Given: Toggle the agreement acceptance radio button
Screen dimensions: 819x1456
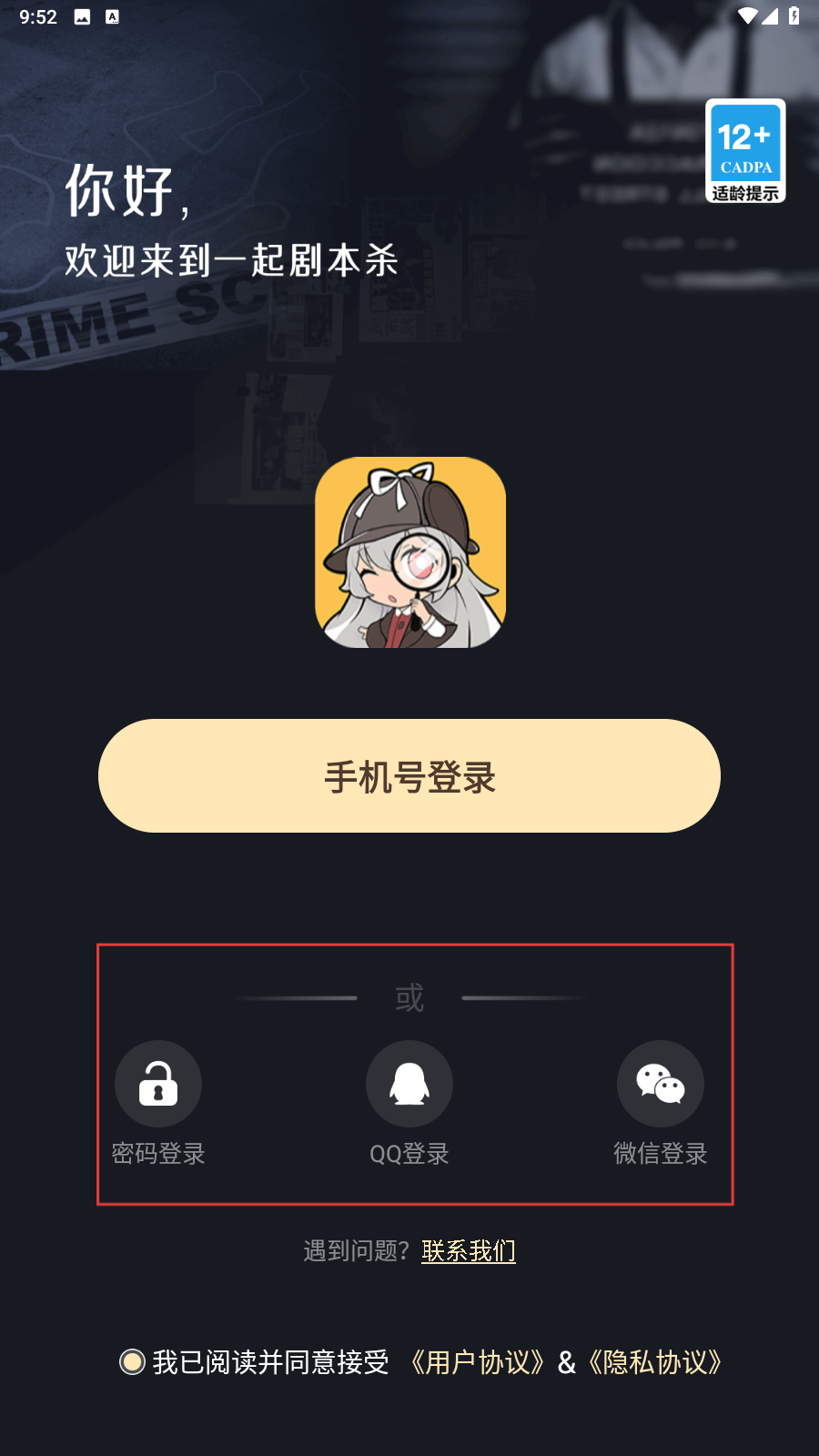Looking at the screenshot, I should click(x=133, y=1362).
